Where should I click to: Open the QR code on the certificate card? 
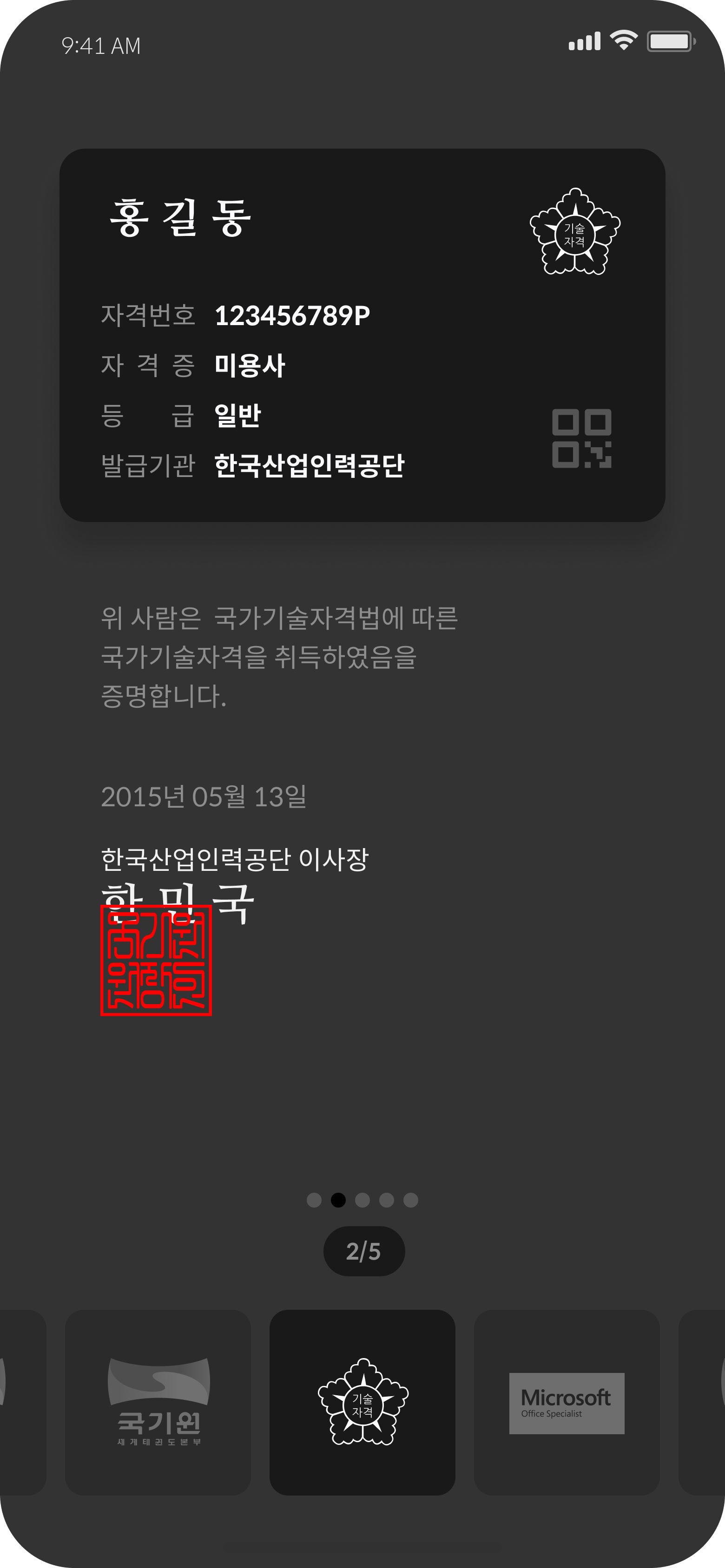tap(581, 438)
